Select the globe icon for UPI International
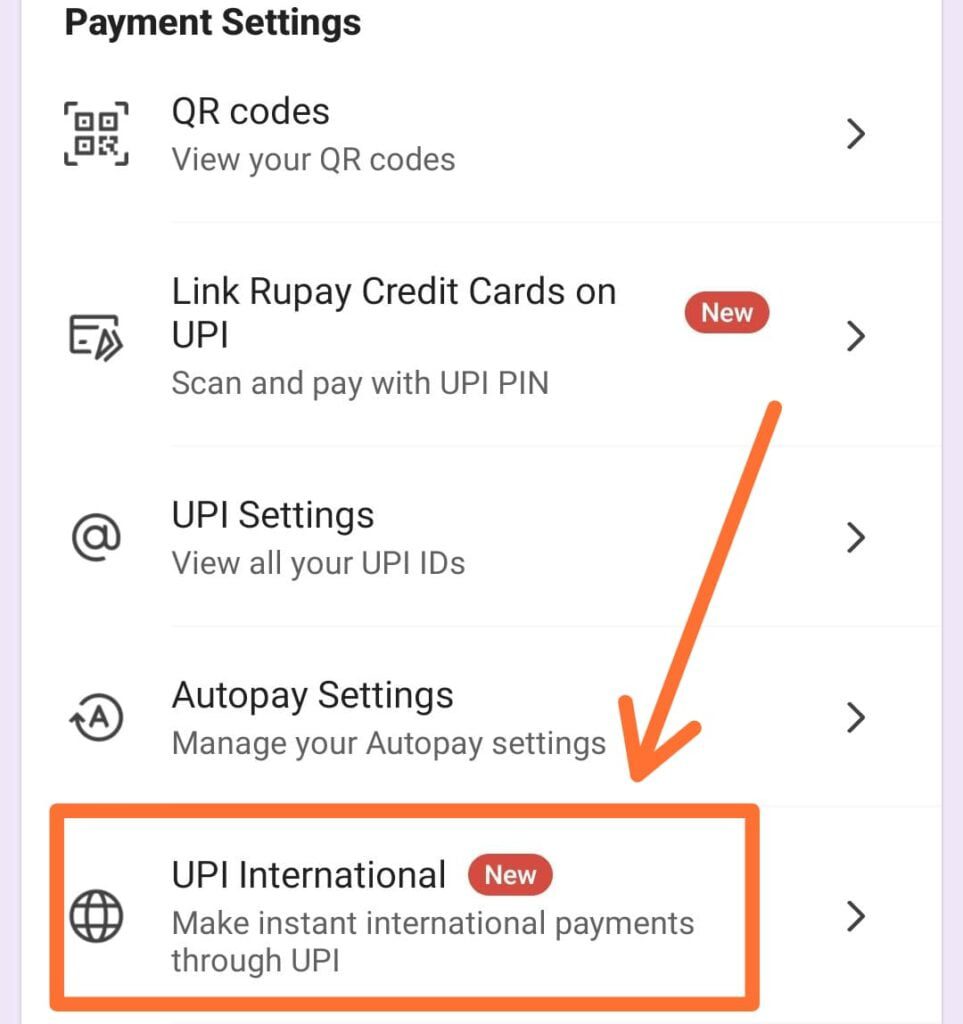Image resolution: width=963 pixels, height=1024 pixels. pos(97,914)
